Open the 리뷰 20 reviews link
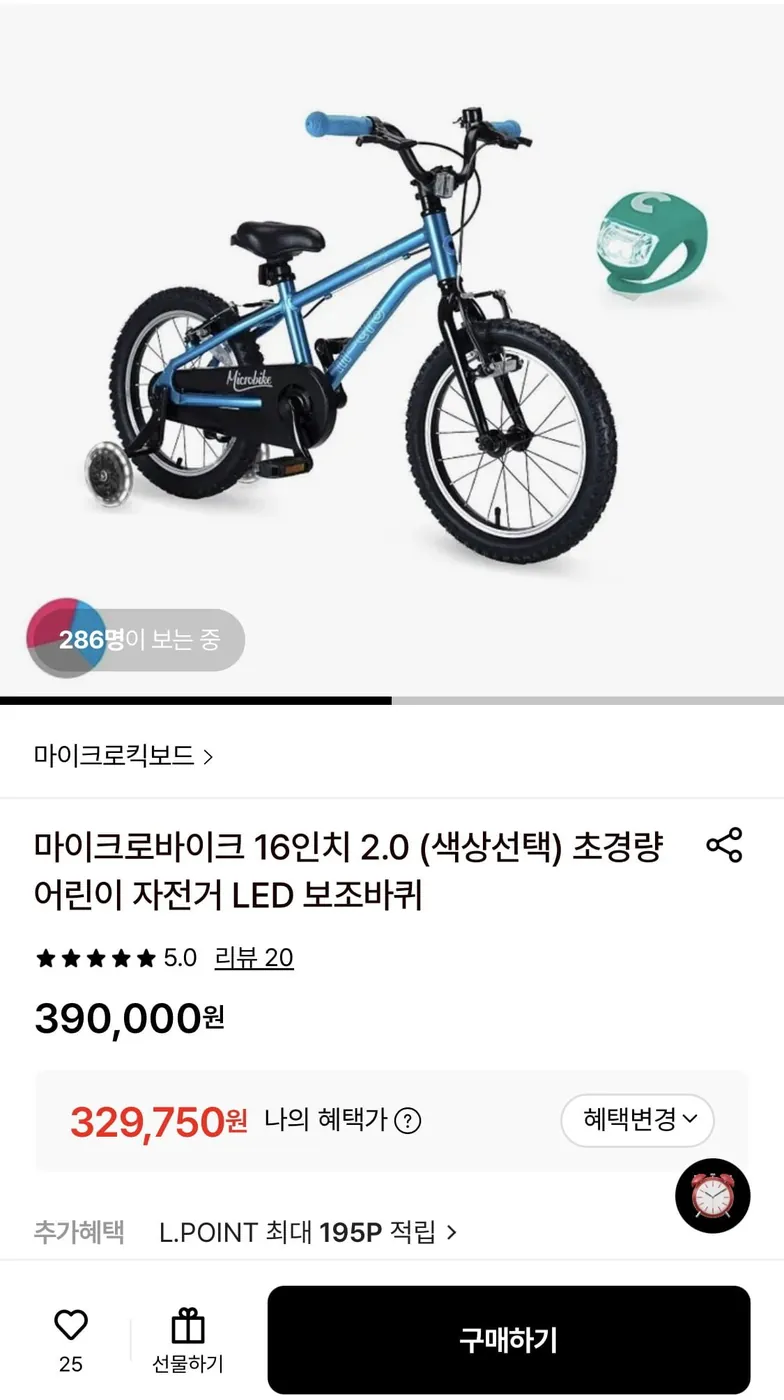Image resolution: width=784 pixels, height=1400 pixels. pyautogui.click(x=254, y=957)
